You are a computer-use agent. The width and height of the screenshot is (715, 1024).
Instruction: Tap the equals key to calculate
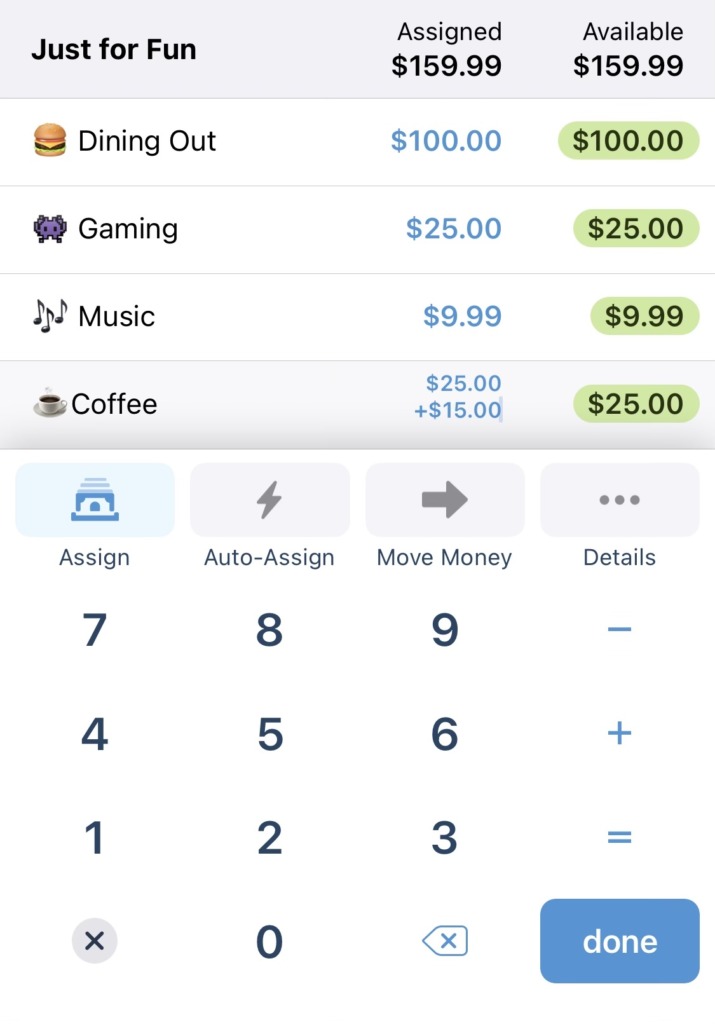(x=619, y=837)
